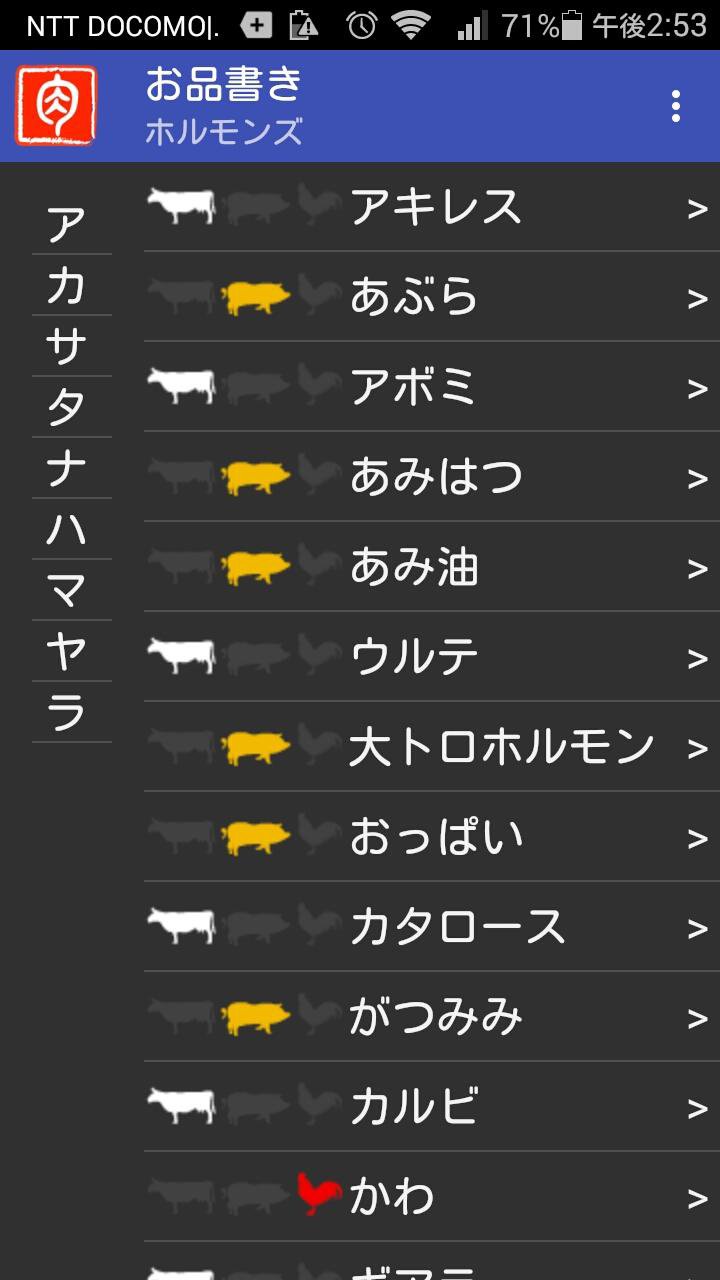Image resolution: width=720 pixels, height=1280 pixels.
Task: Open the あぶら item
Action: tap(432, 297)
